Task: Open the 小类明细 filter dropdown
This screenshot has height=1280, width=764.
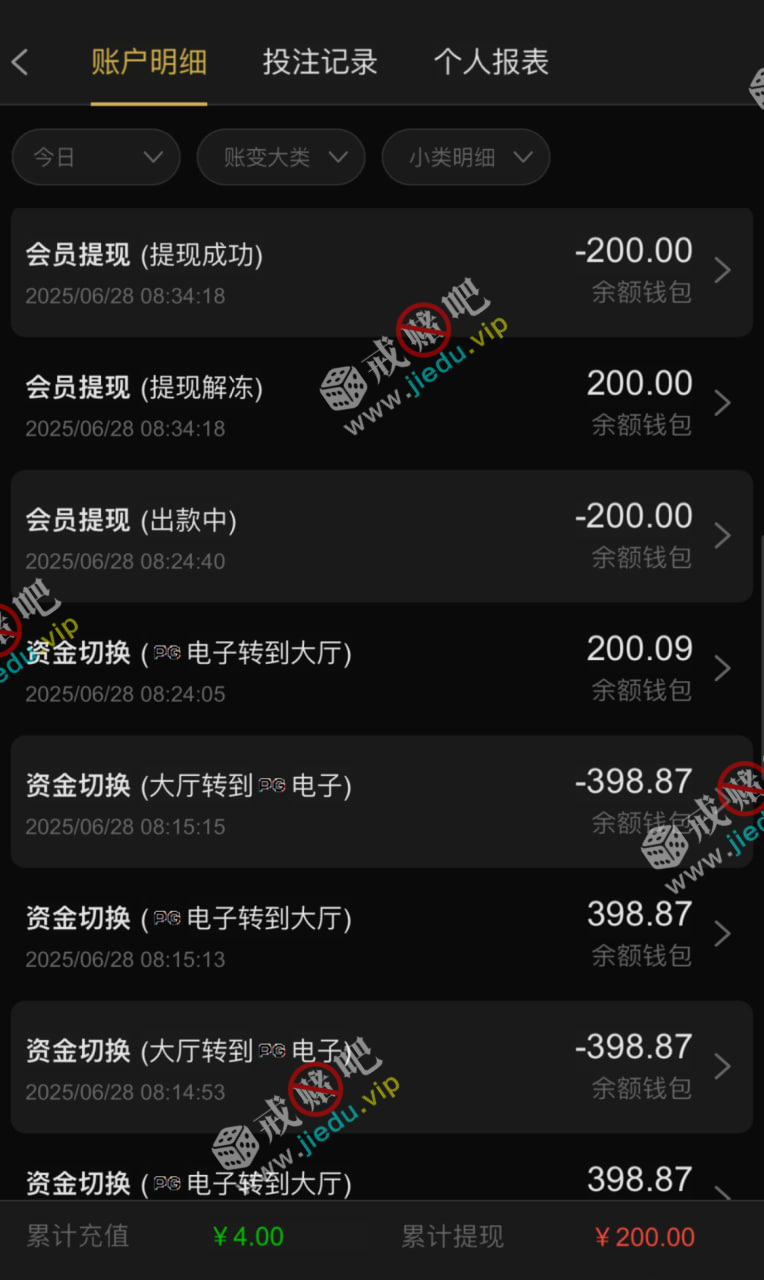Action: (x=466, y=157)
